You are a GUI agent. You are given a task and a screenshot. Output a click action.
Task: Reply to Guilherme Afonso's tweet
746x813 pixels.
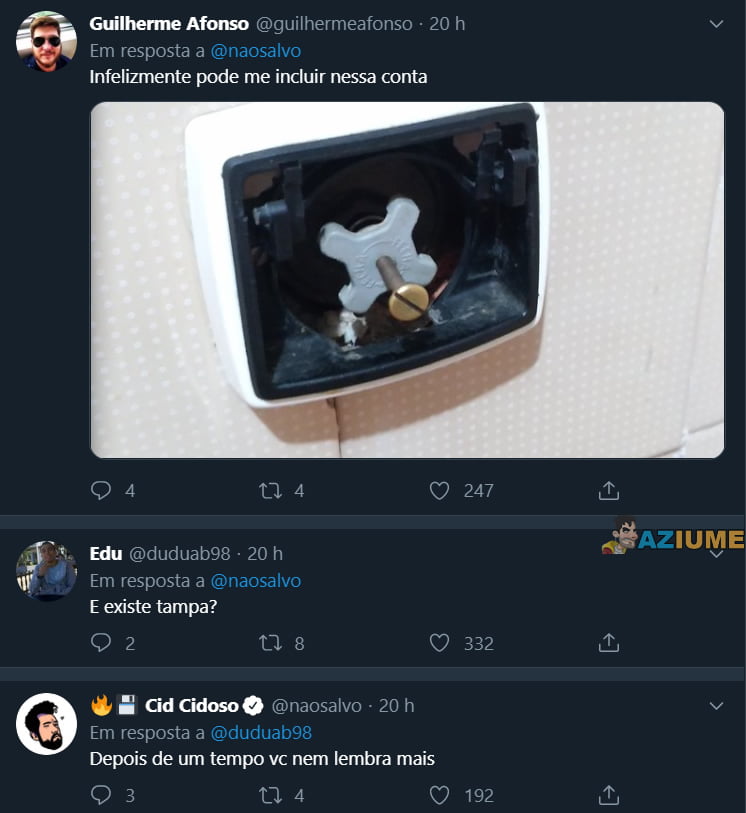point(101,490)
